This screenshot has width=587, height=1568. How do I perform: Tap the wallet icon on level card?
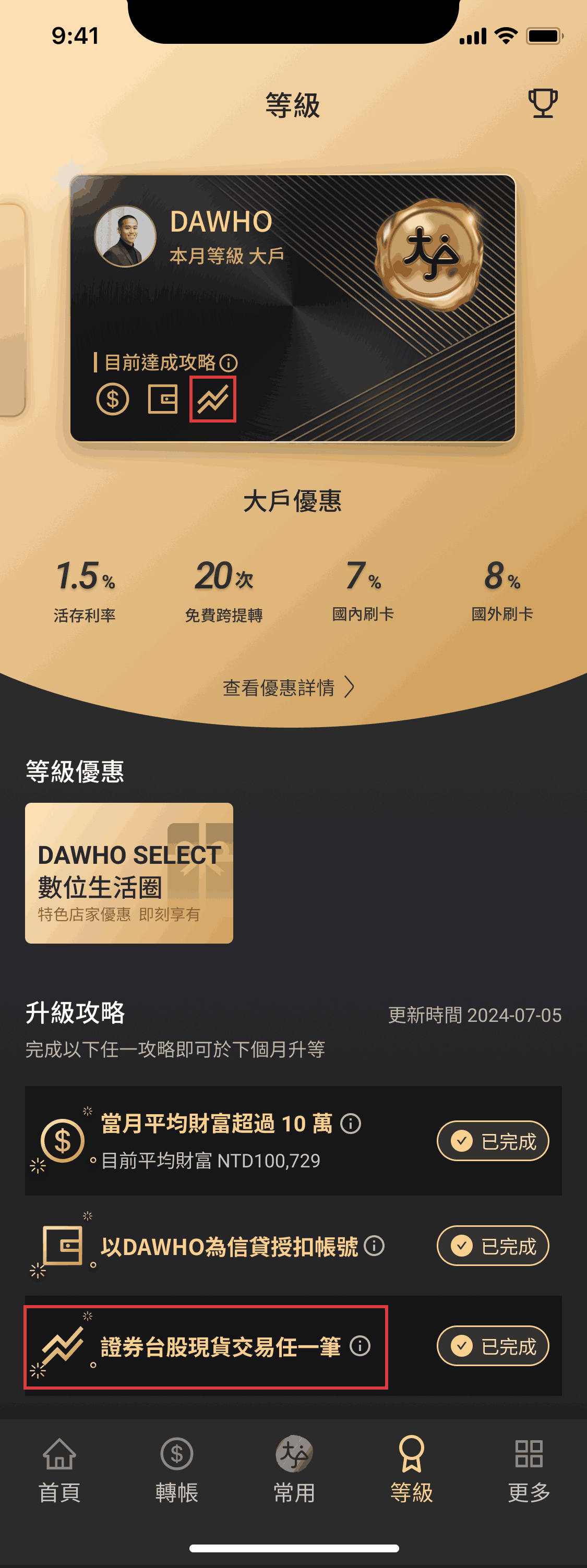[163, 400]
